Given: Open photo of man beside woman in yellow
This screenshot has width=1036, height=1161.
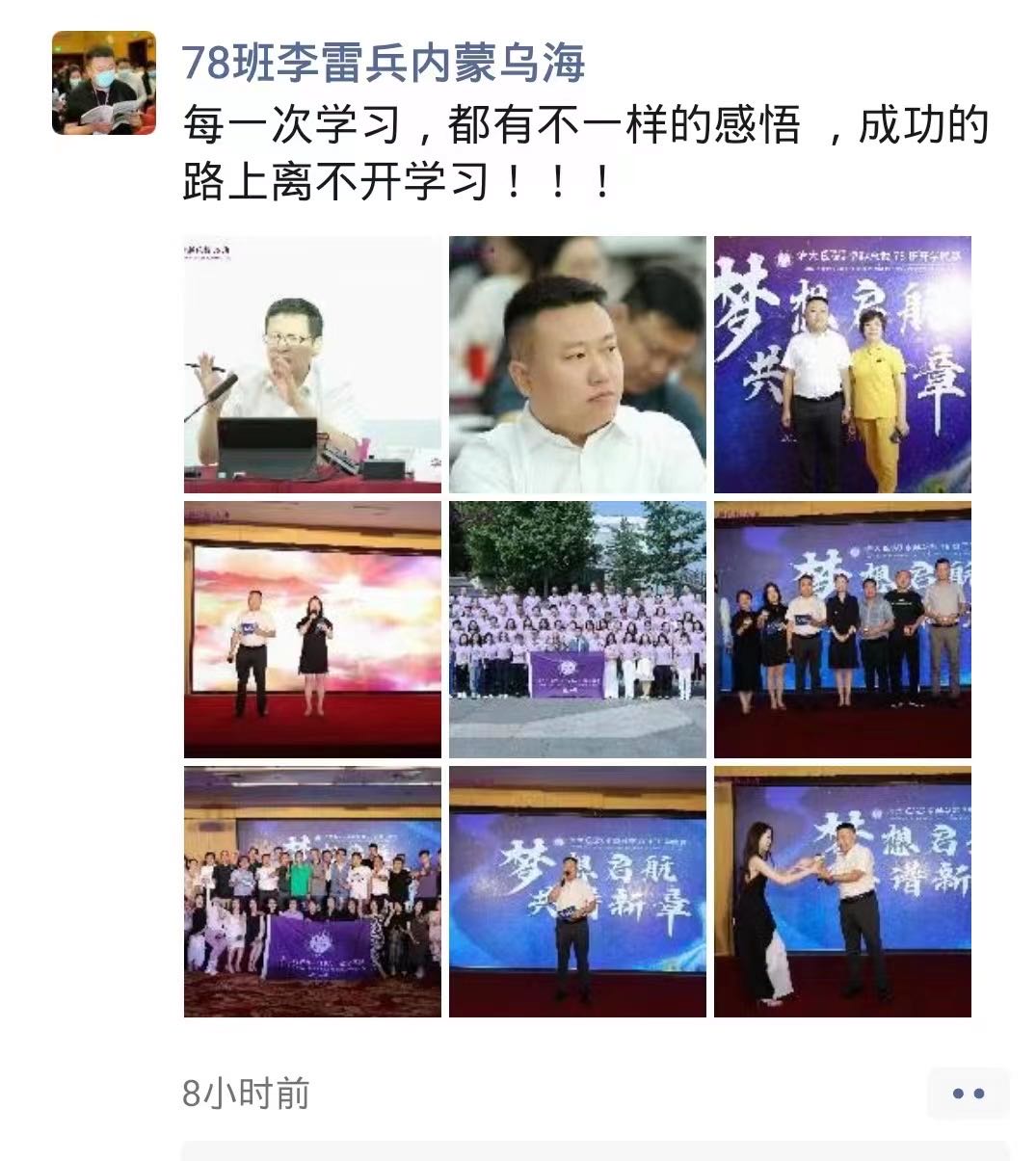Looking at the screenshot, I should coord(841,364).
